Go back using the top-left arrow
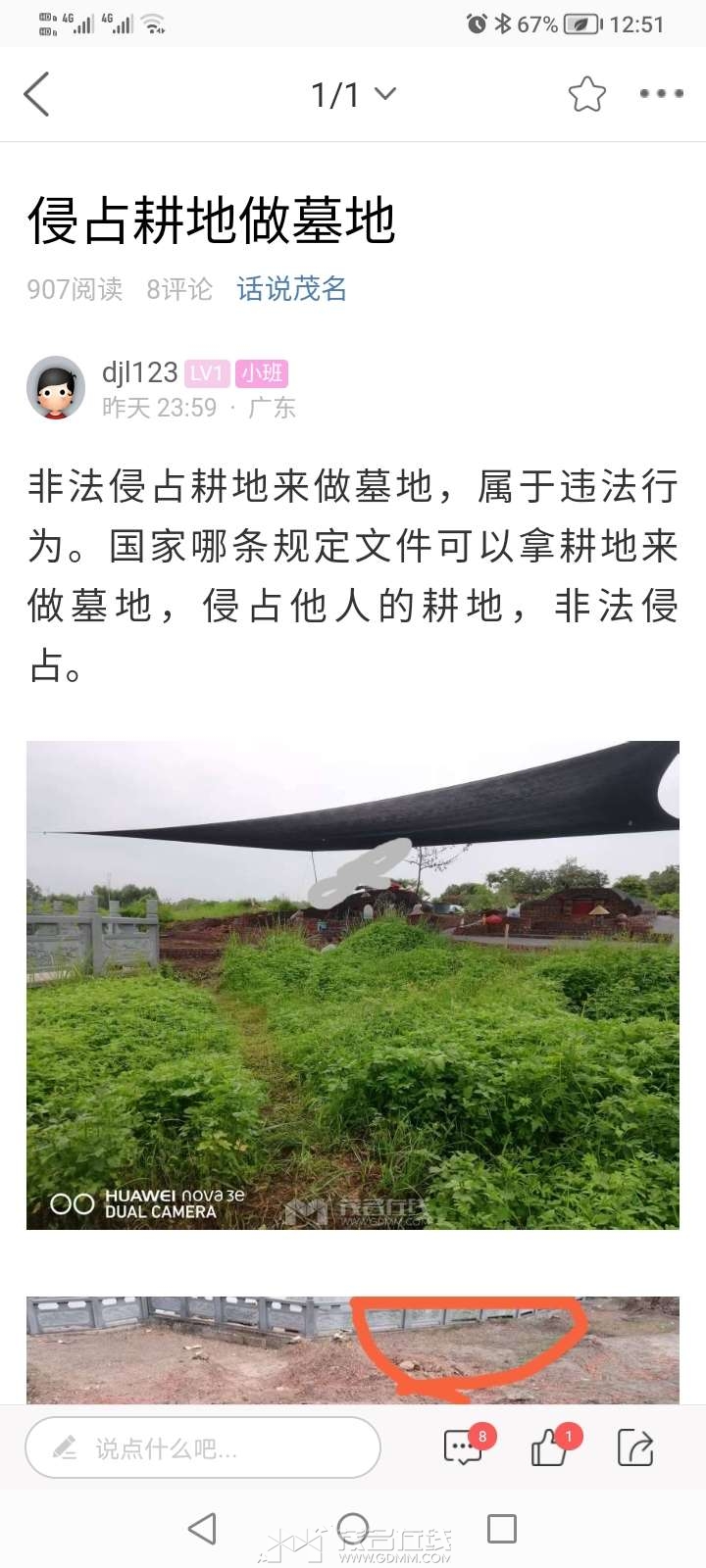The width and height of the screenshot is (706, 1568). [x=36, y=94]
